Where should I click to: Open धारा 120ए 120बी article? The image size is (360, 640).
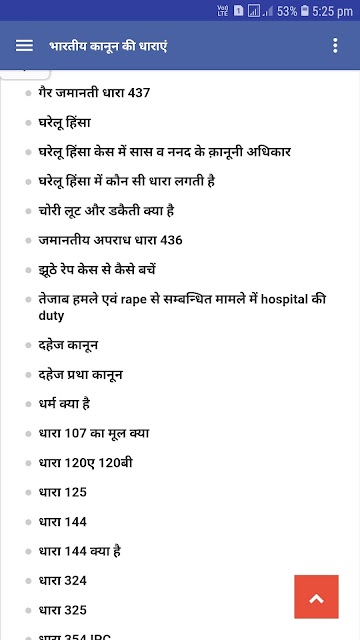pyautogui.click(x=85, y=463)
